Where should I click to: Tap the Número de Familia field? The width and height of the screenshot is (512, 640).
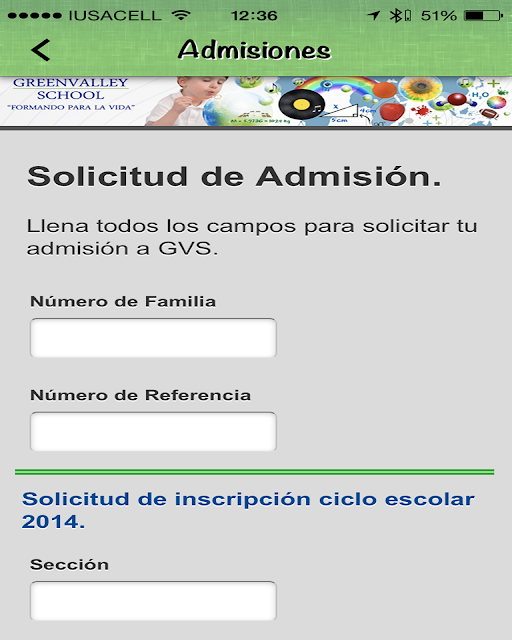click(153, 338)
